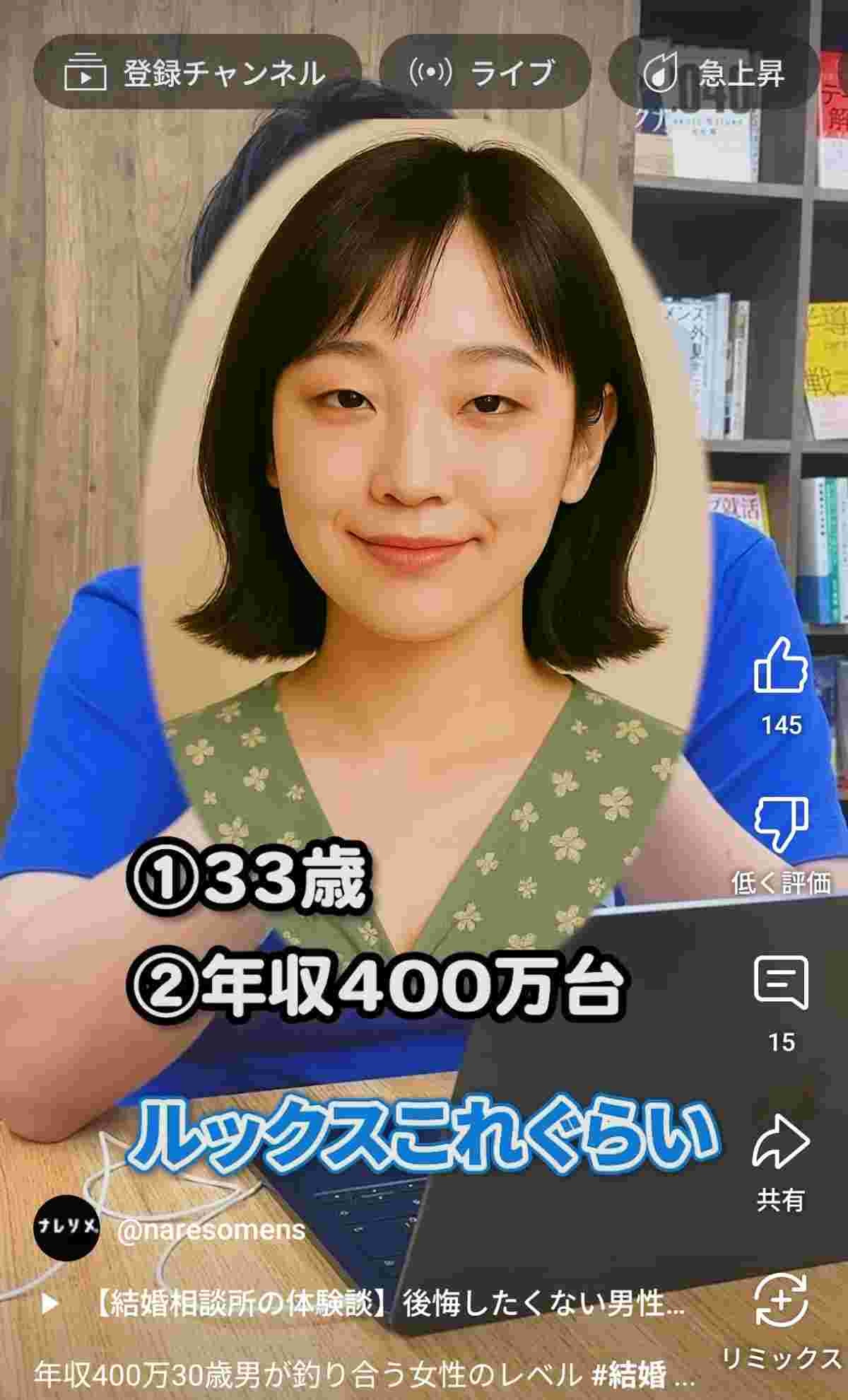Remix this Short with リミックス

781,1302
